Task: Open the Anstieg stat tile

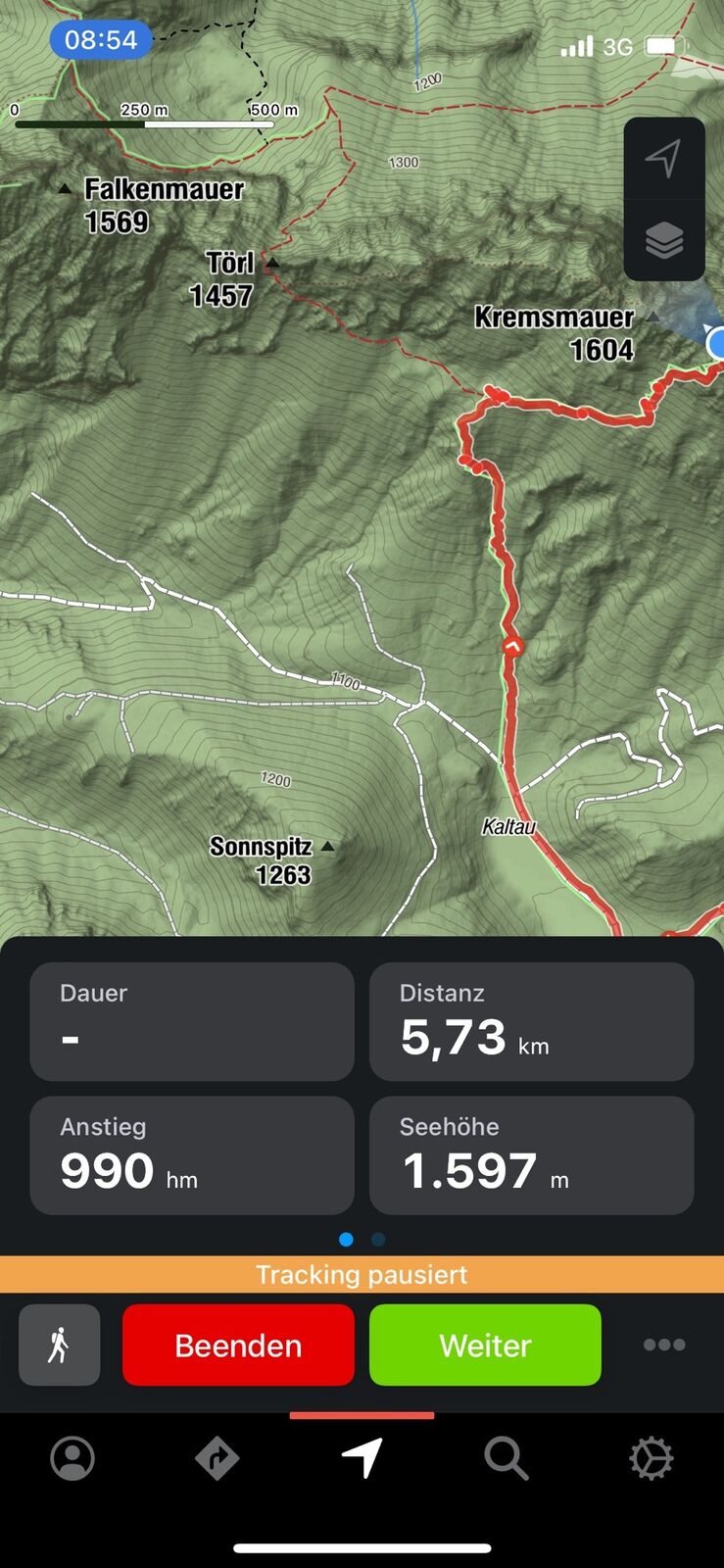Action: point(192,1154)
